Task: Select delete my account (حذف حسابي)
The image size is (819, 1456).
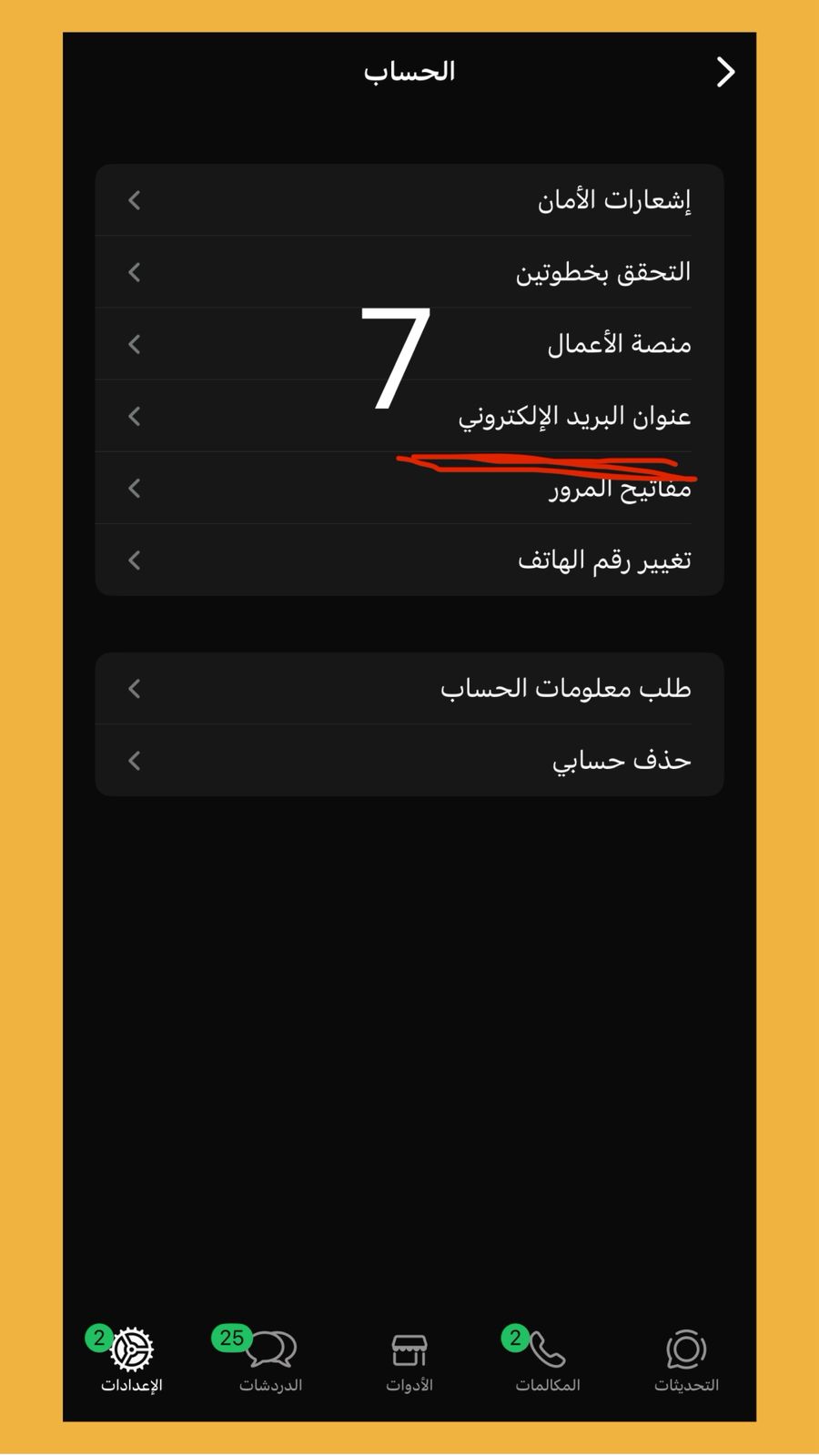Action: tap(409, 761)
